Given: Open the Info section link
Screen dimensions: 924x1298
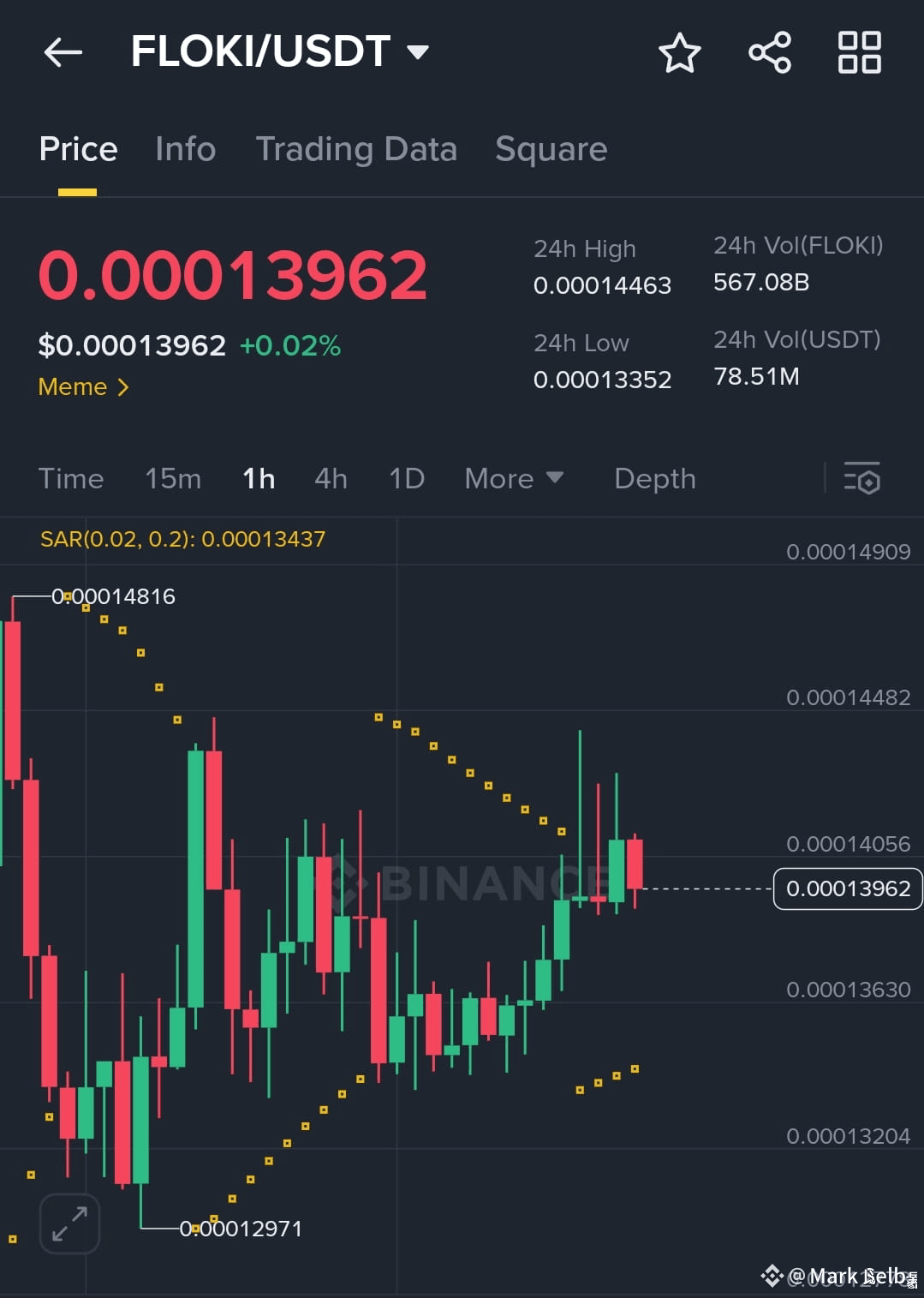Looking at the screenshot, I should (x=185, y=149).
